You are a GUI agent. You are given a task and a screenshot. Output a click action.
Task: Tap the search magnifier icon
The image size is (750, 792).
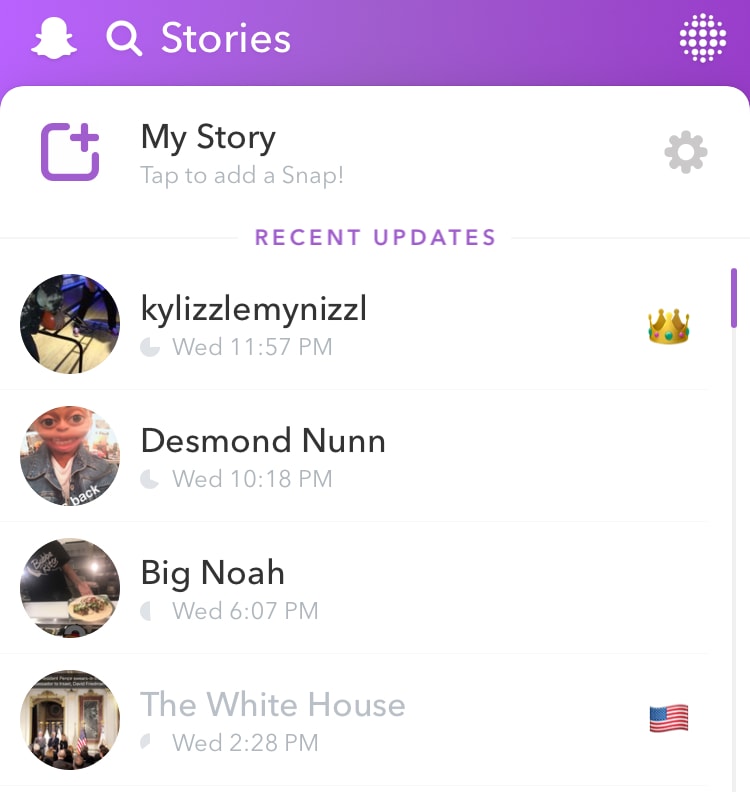[124, 39]
